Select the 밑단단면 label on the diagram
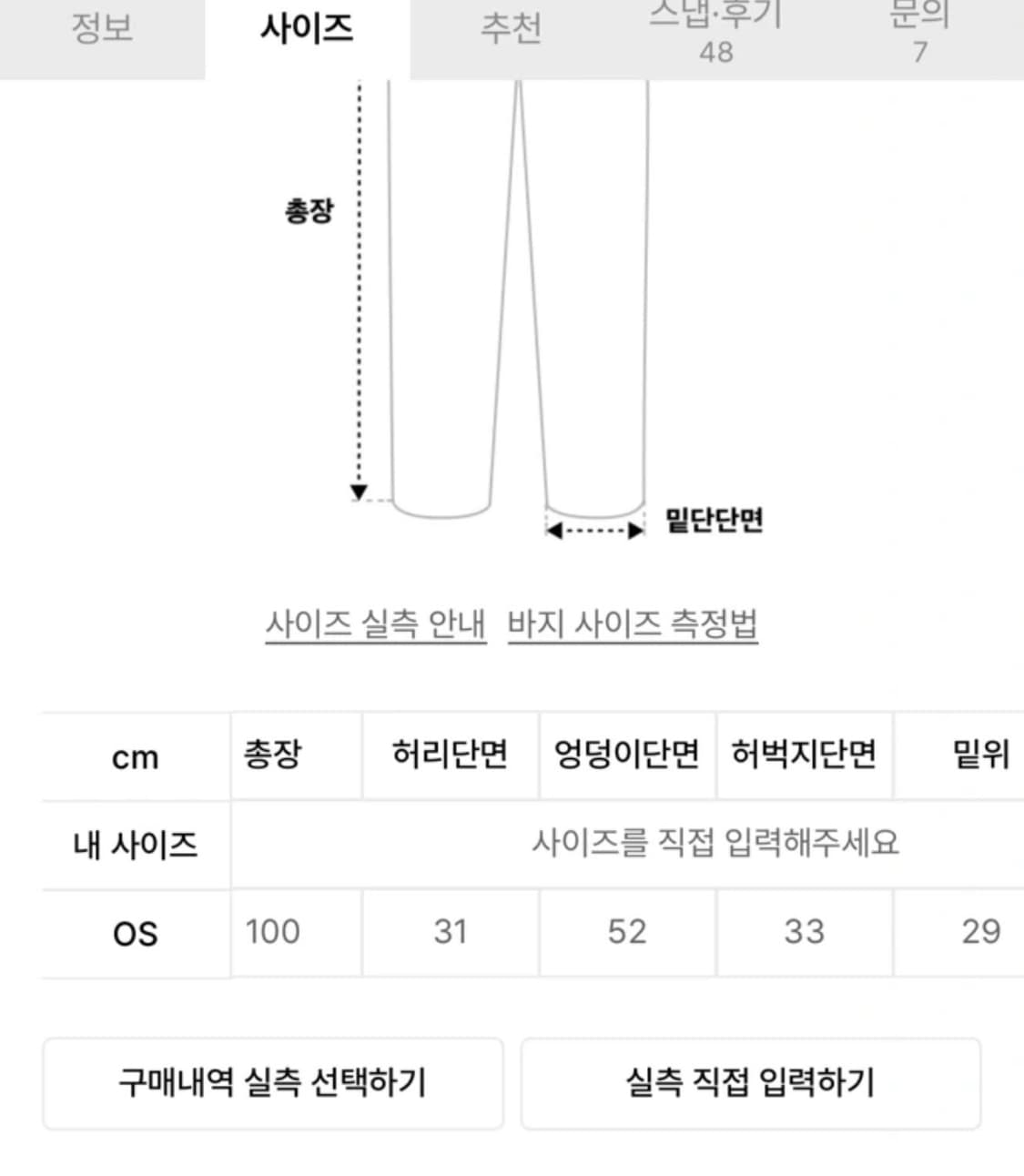 (715, 522)
